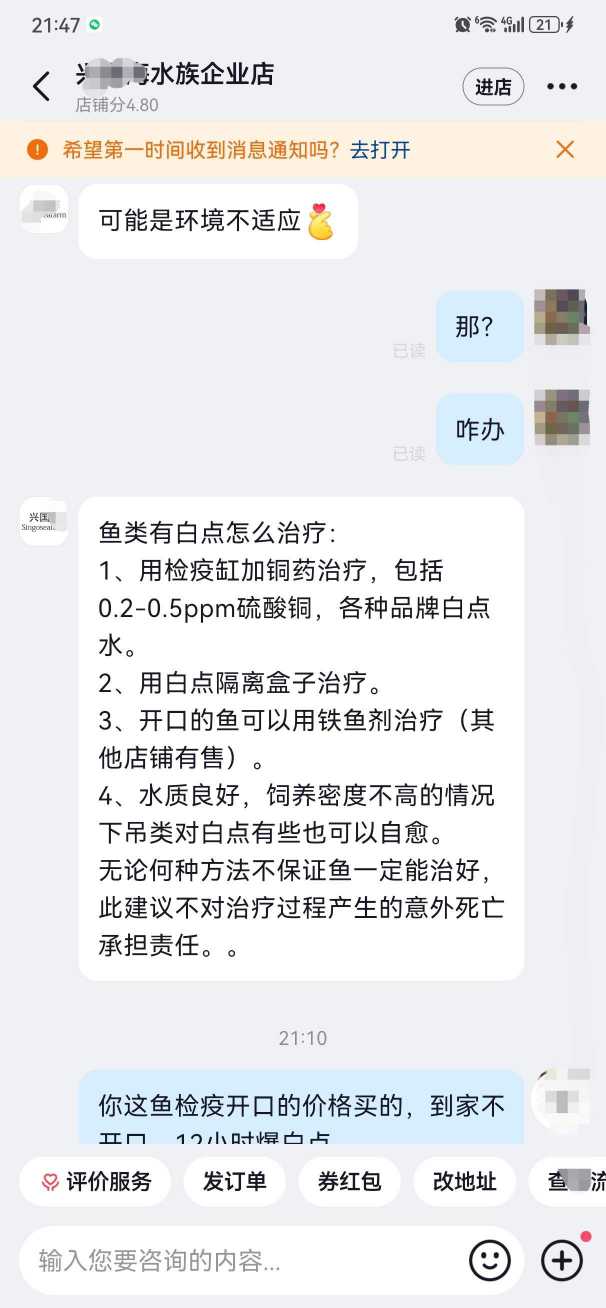Open the plus attachment menu
This screenshot has width=606, height=1308.
562,1260
